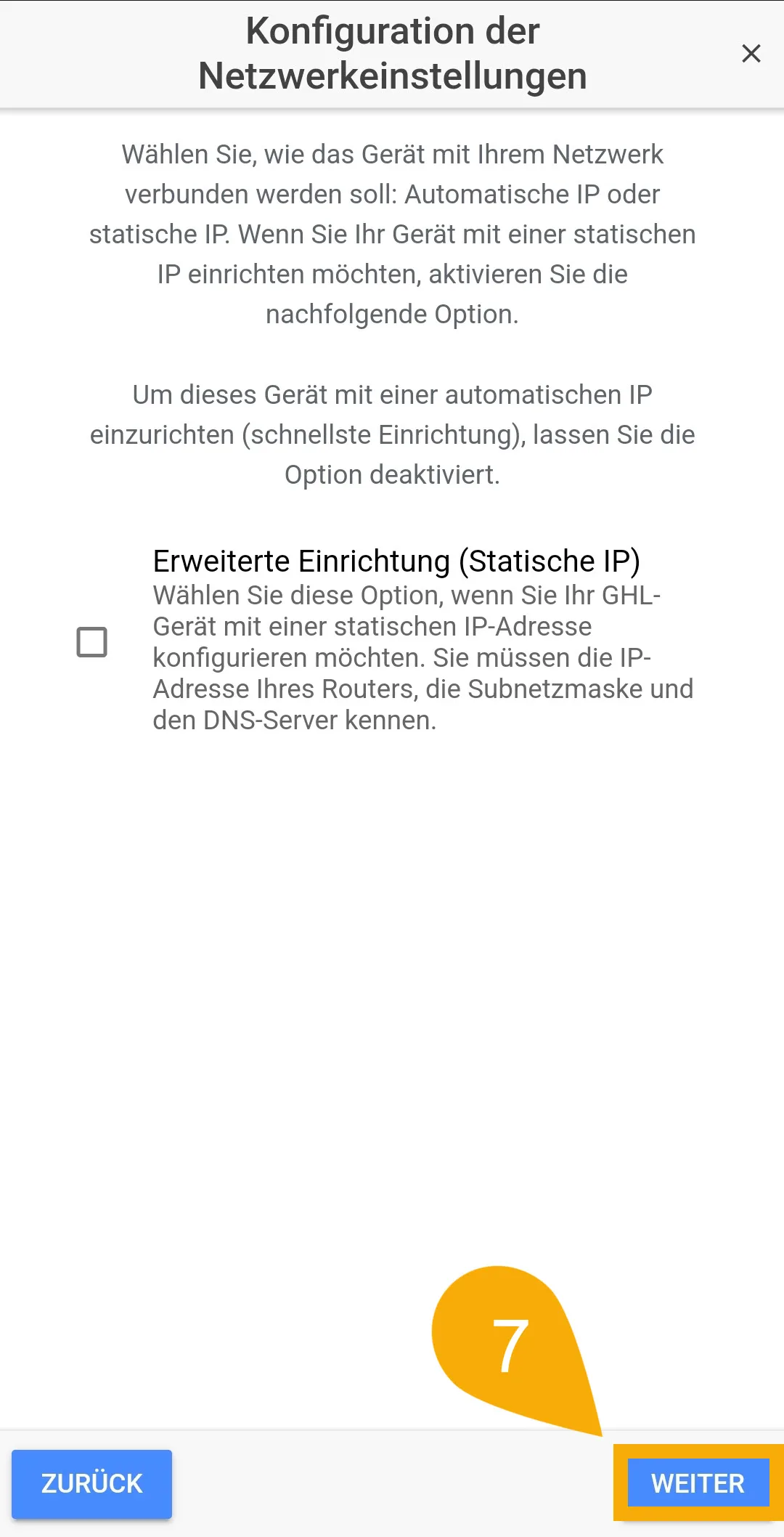The height and width of the screenshot is (1537, 784).
Task: Continue with the WEITER button
Action: (698, 1483)
